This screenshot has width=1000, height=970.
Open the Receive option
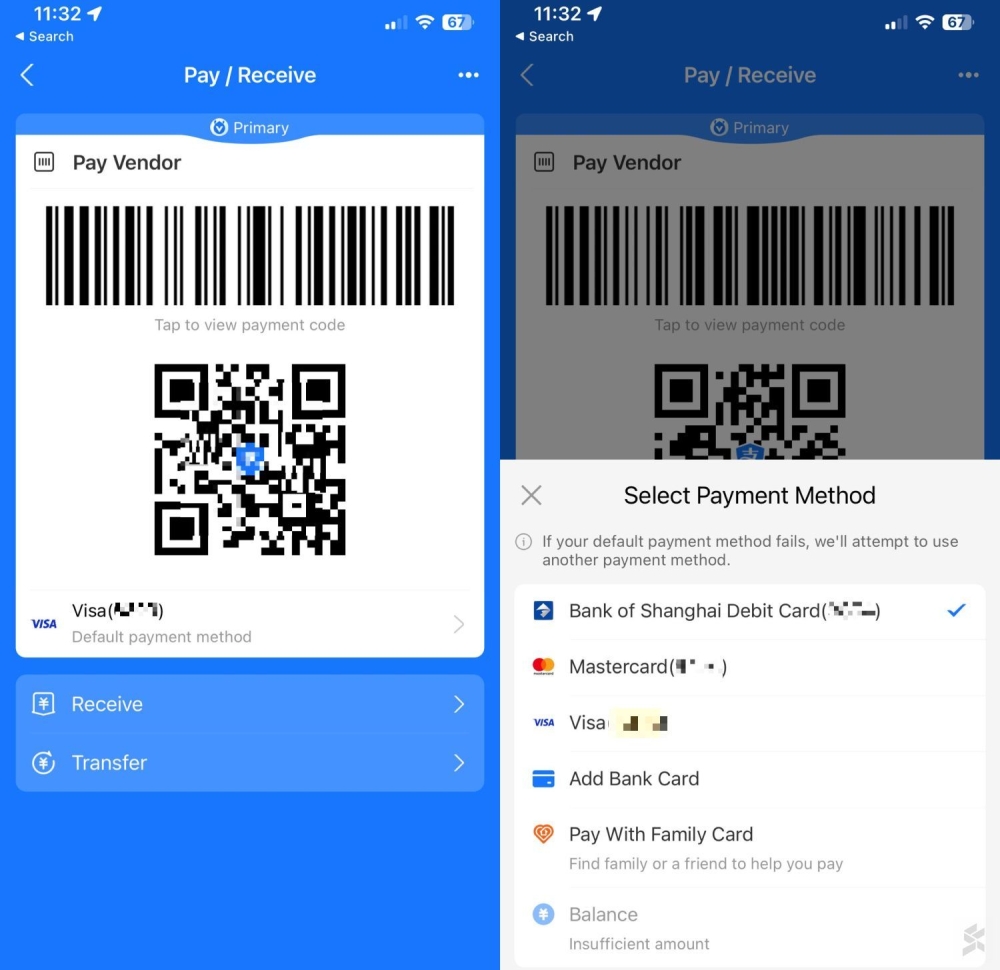tap(249, 704)
